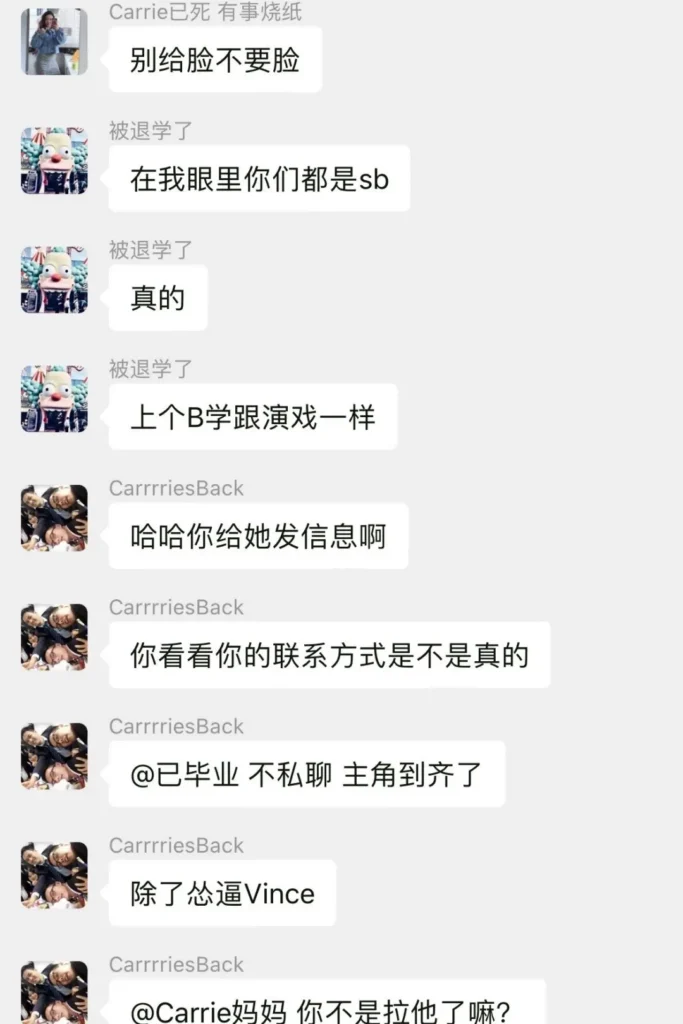Image resolution: width=683 pixels, height=1024 pixels.
Task: Tap avatar next to 在我眼里你们都是sb
Action: [x=54, y=160]
